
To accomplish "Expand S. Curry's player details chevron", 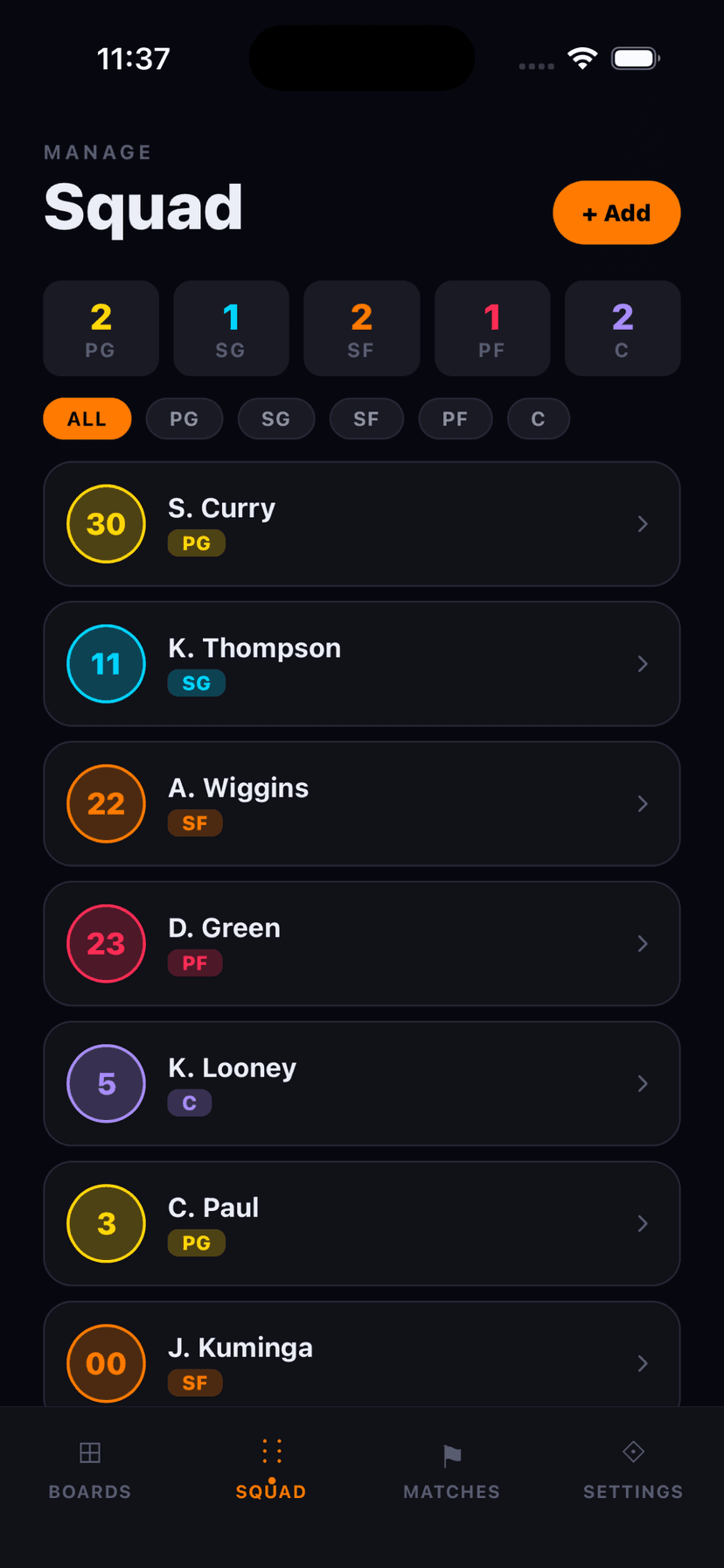I will point(643,523).
